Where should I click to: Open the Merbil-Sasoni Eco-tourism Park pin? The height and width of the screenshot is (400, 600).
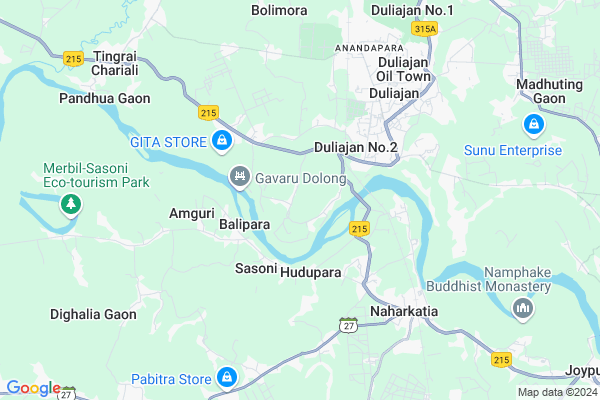(70, 206)
